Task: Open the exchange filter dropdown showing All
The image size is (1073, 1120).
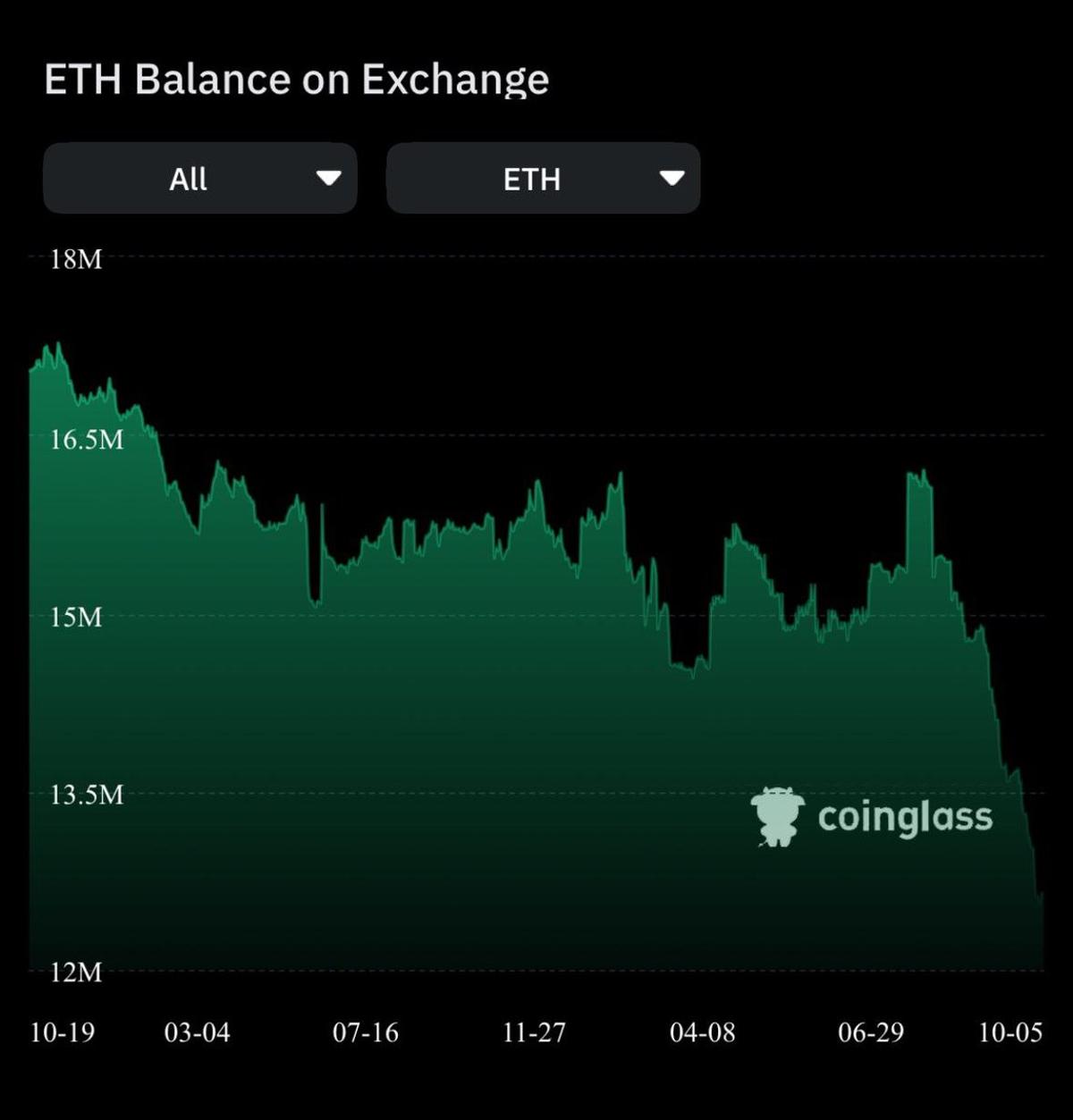Action: (x=199, y=178)
